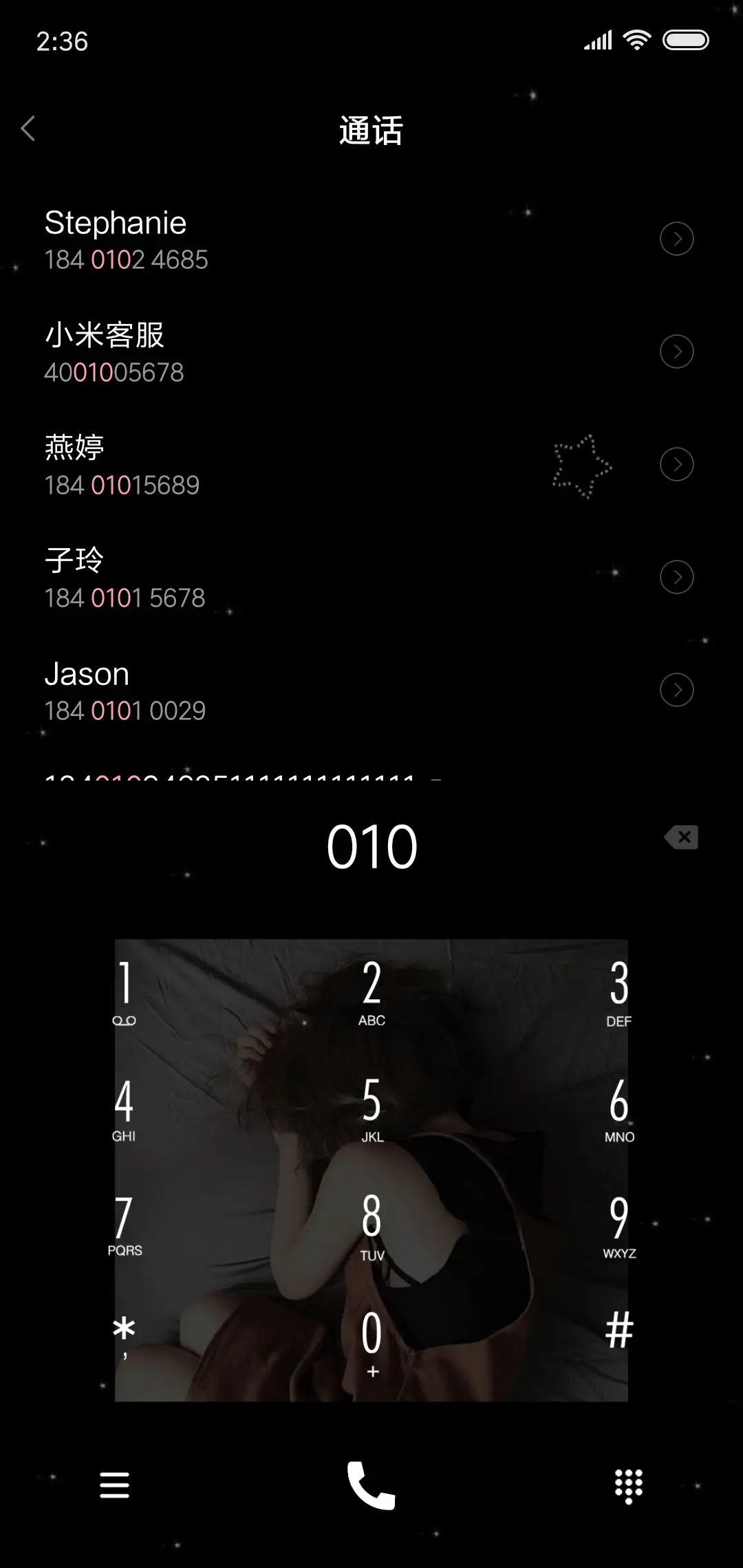Tap the backspace icon to delete a digit
Screen dimensions: 743x1568
tap(682, 837)
